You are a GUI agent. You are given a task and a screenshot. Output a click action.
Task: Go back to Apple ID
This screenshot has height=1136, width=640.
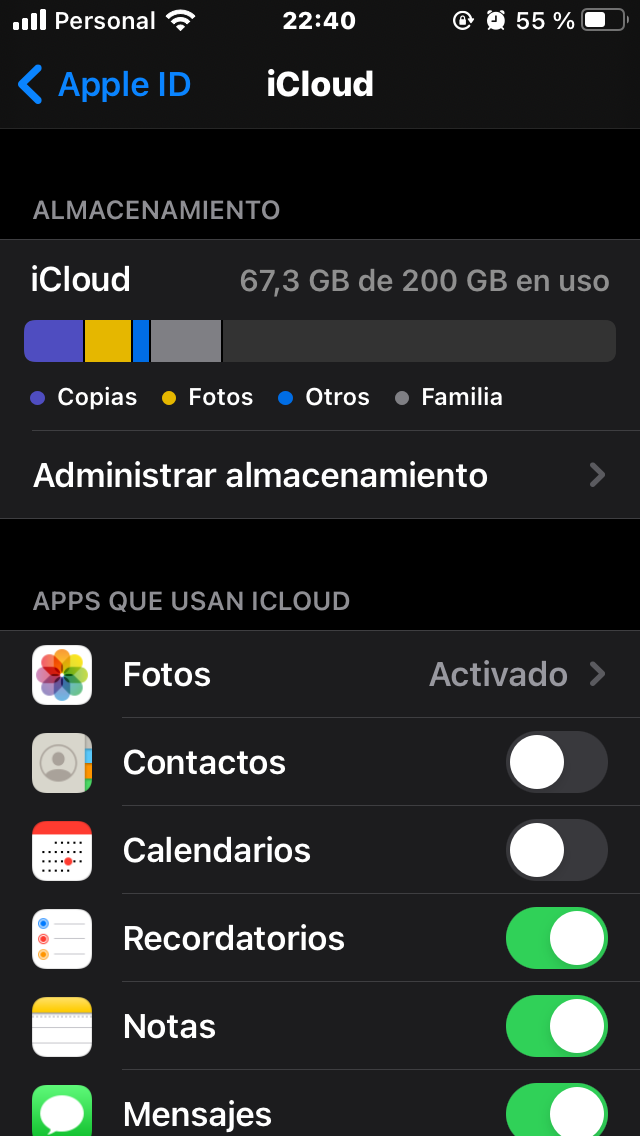point(105,85)
